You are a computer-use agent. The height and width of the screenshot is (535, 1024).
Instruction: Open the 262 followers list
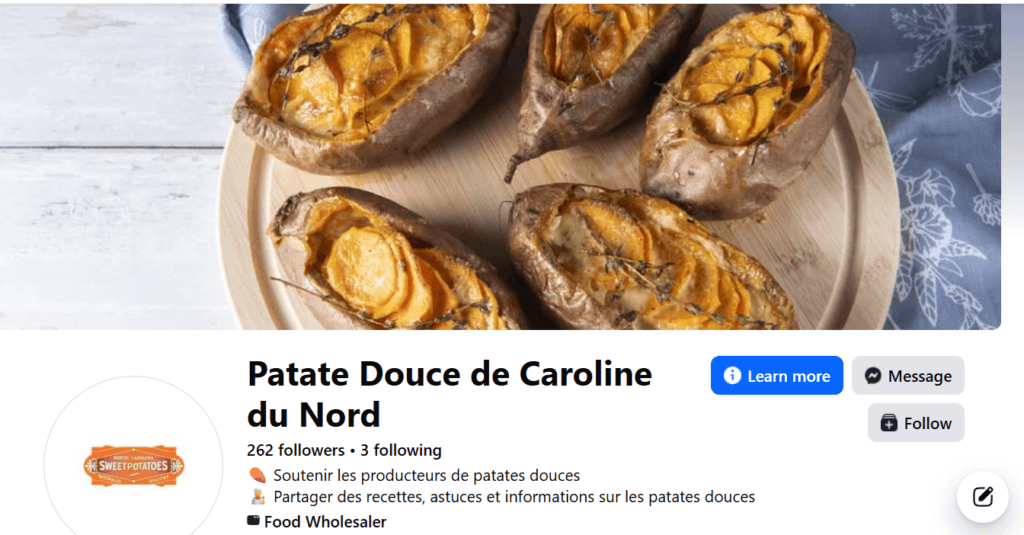(x=295, y=450)
